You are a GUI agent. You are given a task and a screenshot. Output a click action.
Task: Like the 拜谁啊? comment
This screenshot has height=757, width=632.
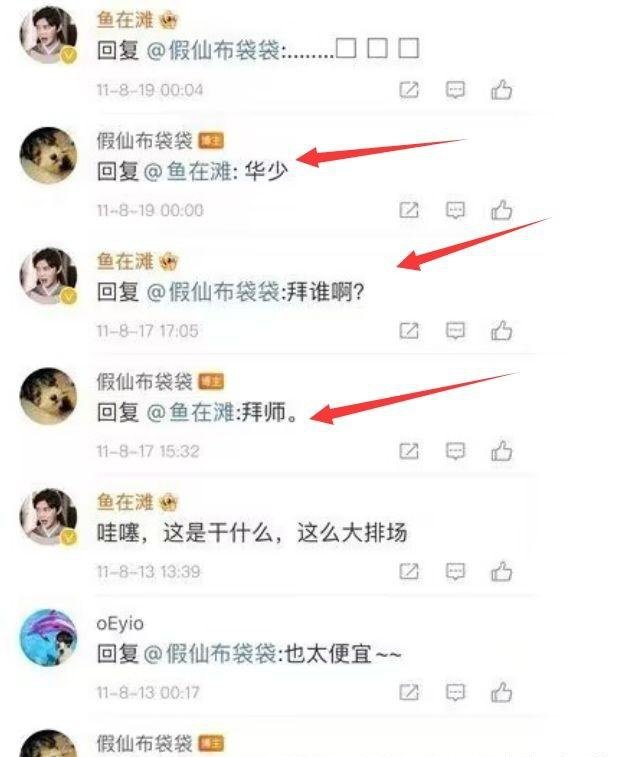pos(501,330)
